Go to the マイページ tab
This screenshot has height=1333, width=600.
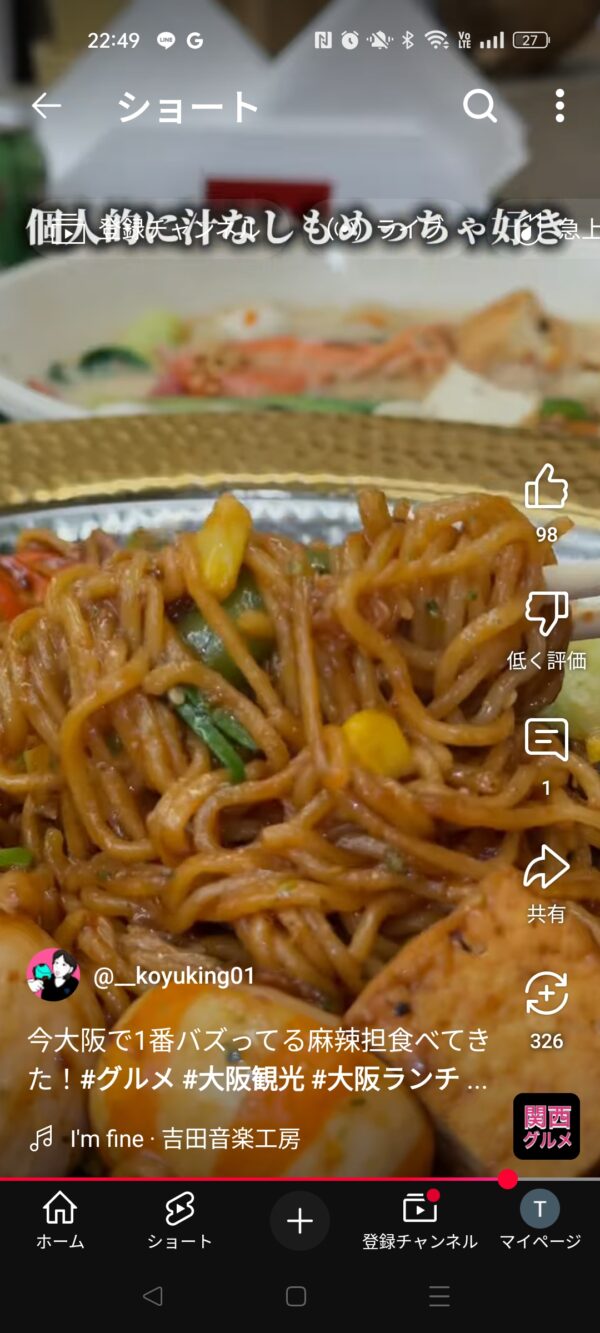tap(540, 1221)
